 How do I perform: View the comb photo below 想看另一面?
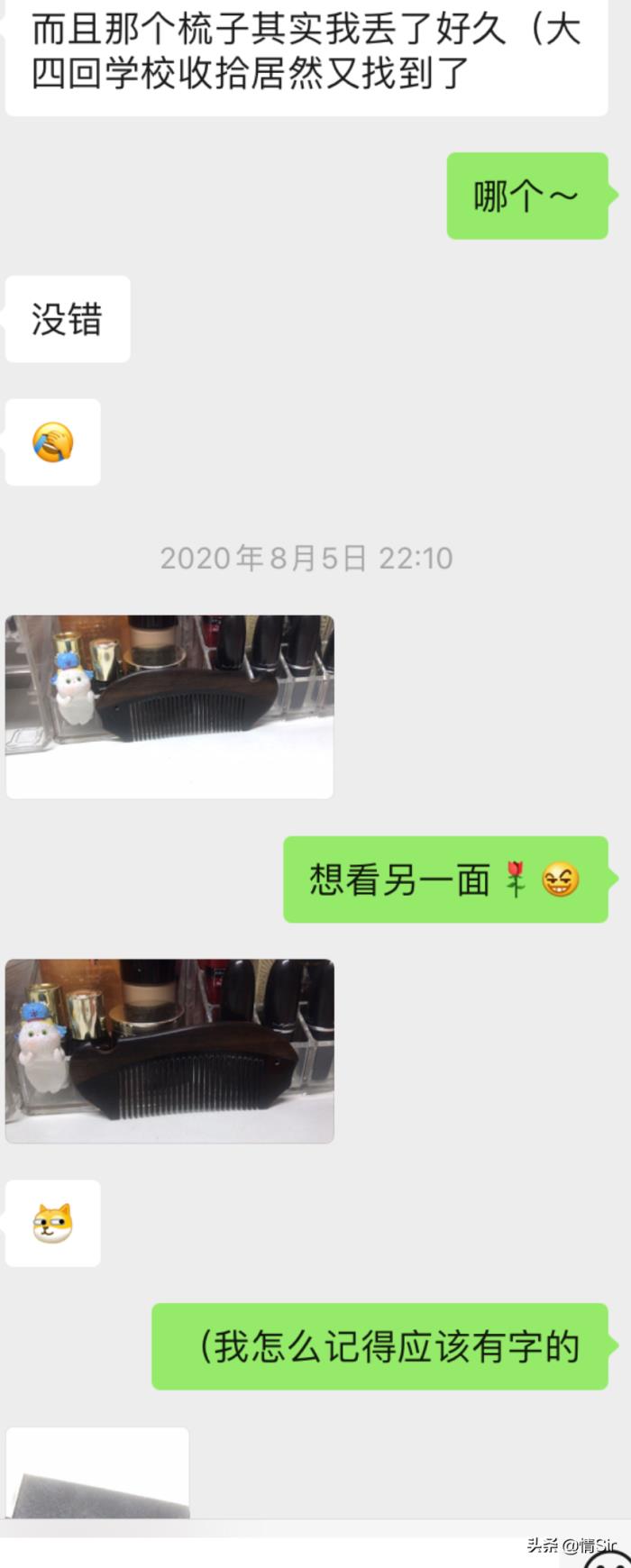(169, 1051)
